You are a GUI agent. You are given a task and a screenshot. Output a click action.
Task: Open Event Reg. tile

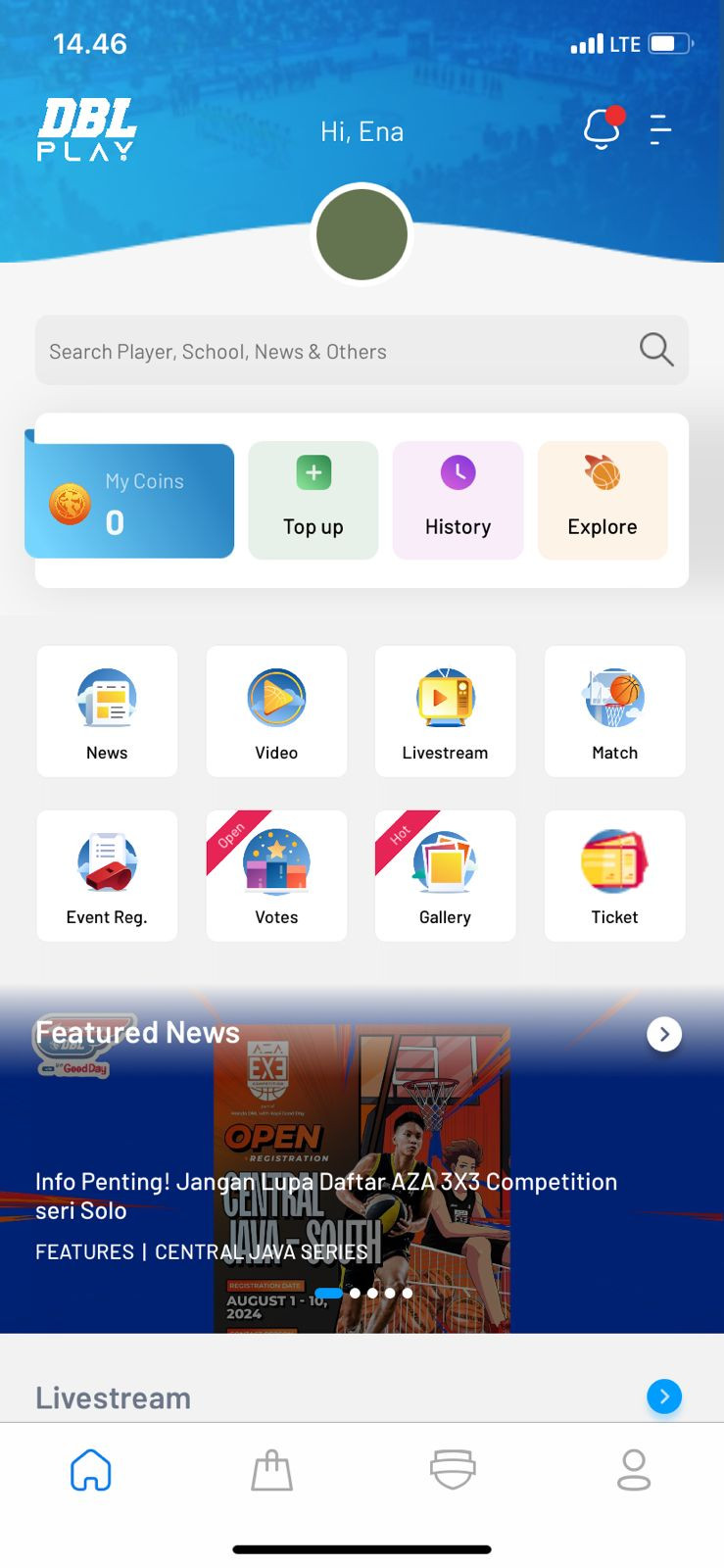click(107, 876)
